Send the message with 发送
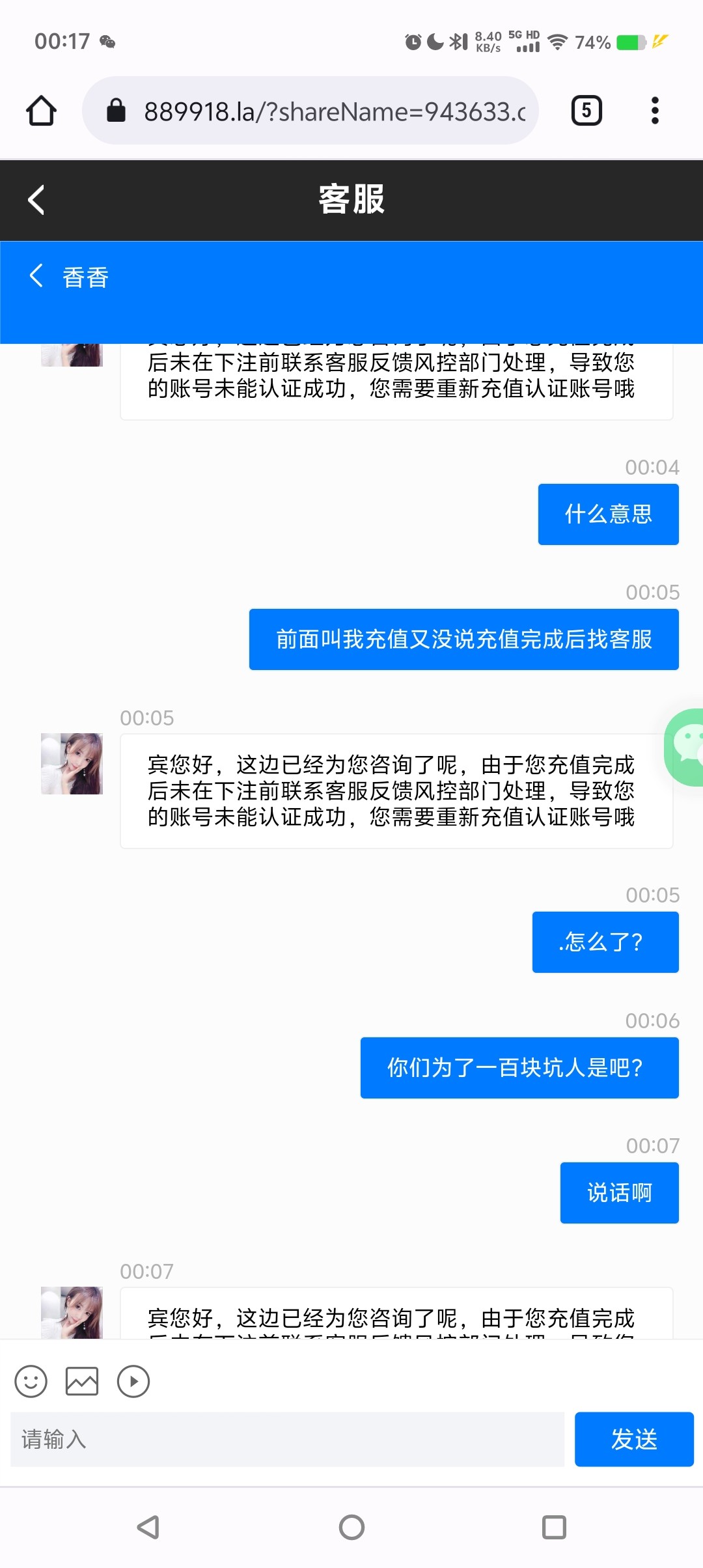The image size is (703, 1568). coord(633,1439)
